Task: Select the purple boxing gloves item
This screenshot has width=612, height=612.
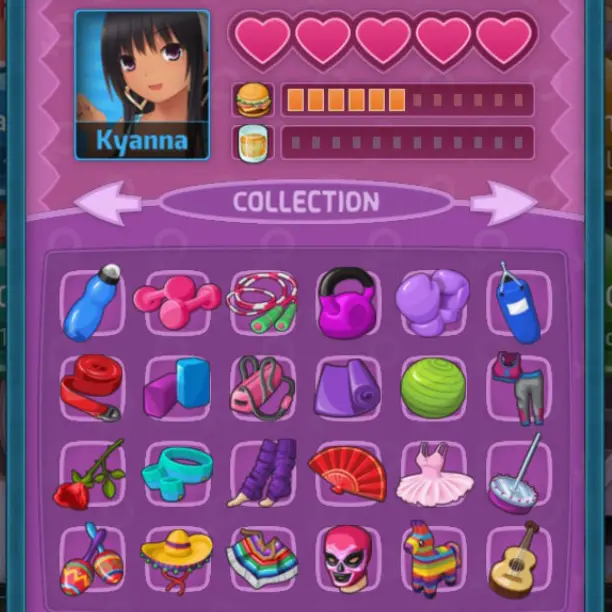Action: [x=432, y=303]
